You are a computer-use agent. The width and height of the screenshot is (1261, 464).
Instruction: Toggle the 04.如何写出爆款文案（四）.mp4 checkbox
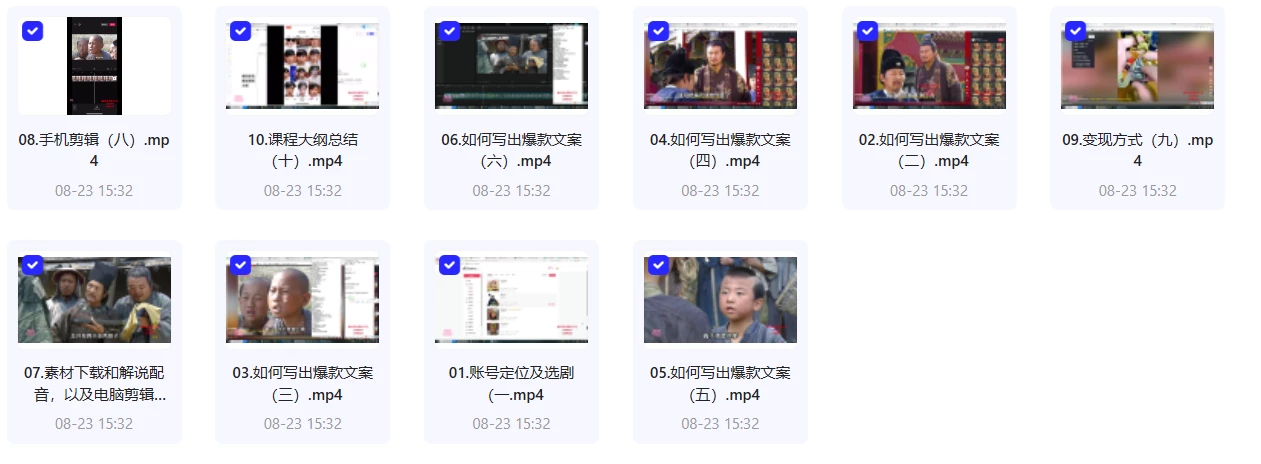coord(658,31)
